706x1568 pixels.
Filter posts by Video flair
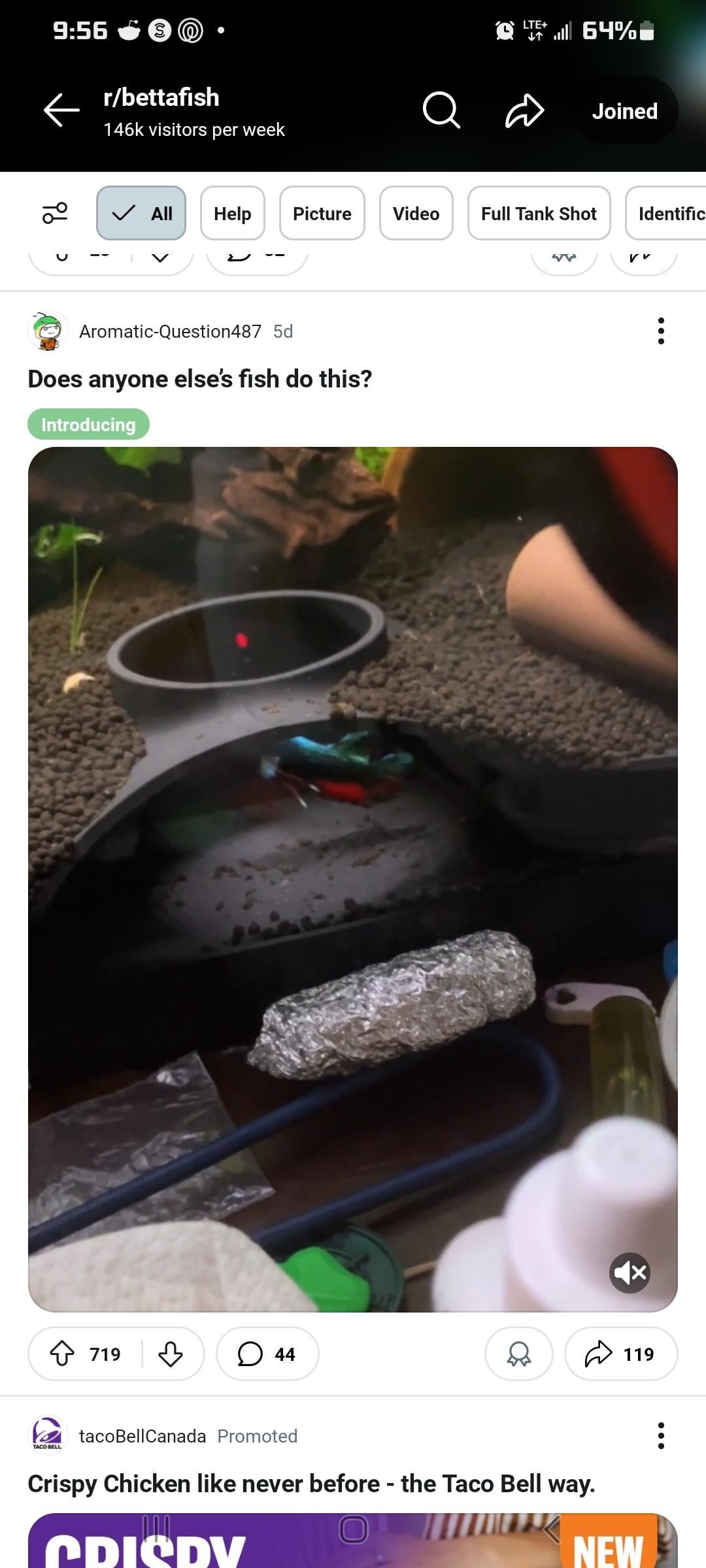(416, 213)
